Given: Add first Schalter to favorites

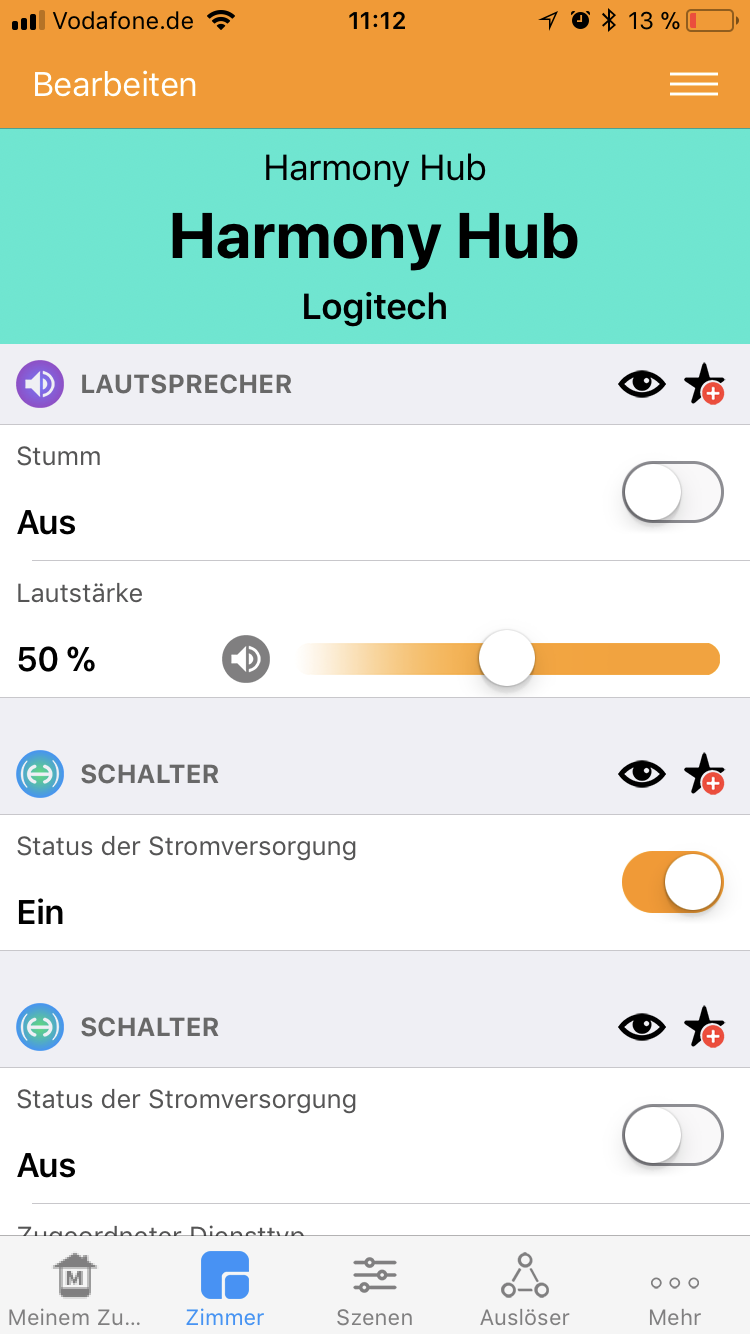Looking at the screenshot, I should coord(705,774).
